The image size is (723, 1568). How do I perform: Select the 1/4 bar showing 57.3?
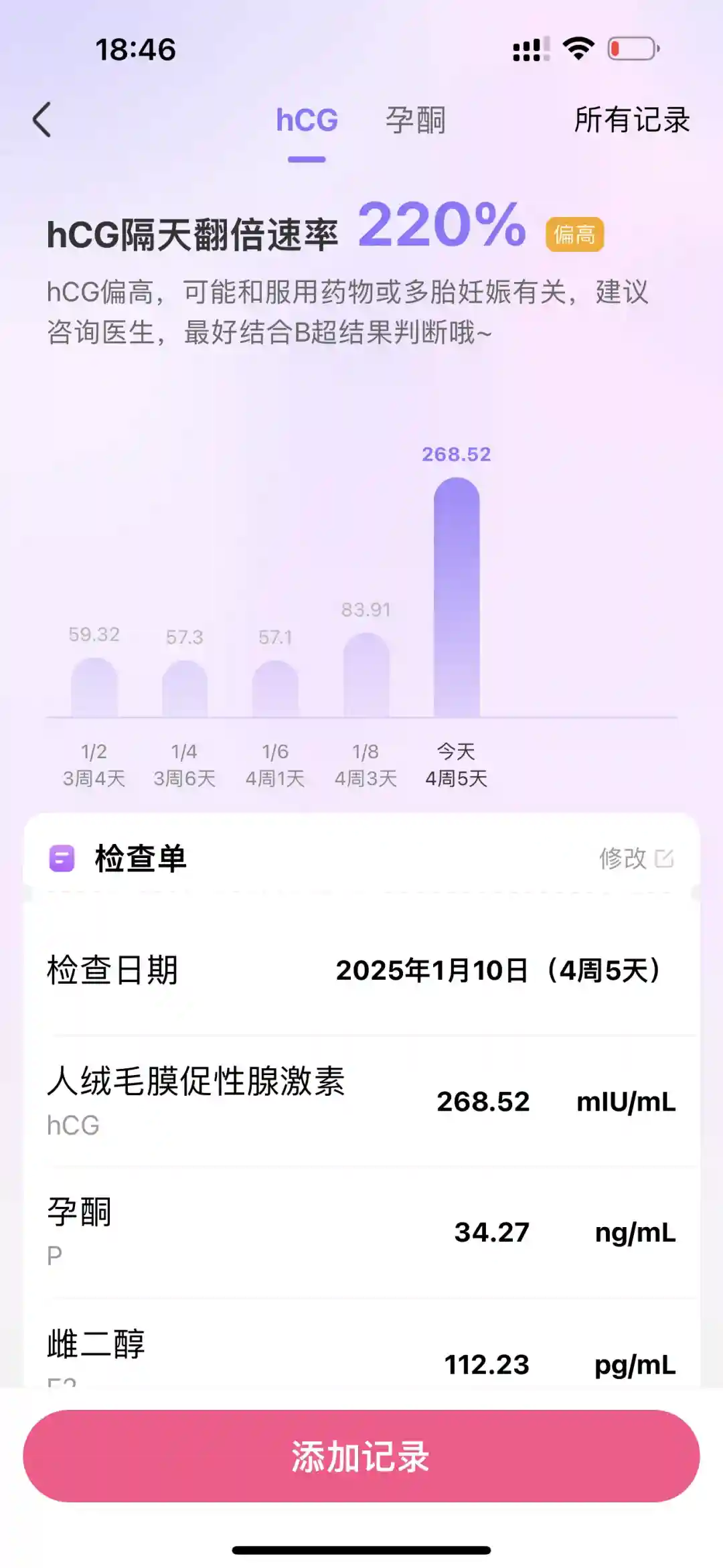pos(185,689)
